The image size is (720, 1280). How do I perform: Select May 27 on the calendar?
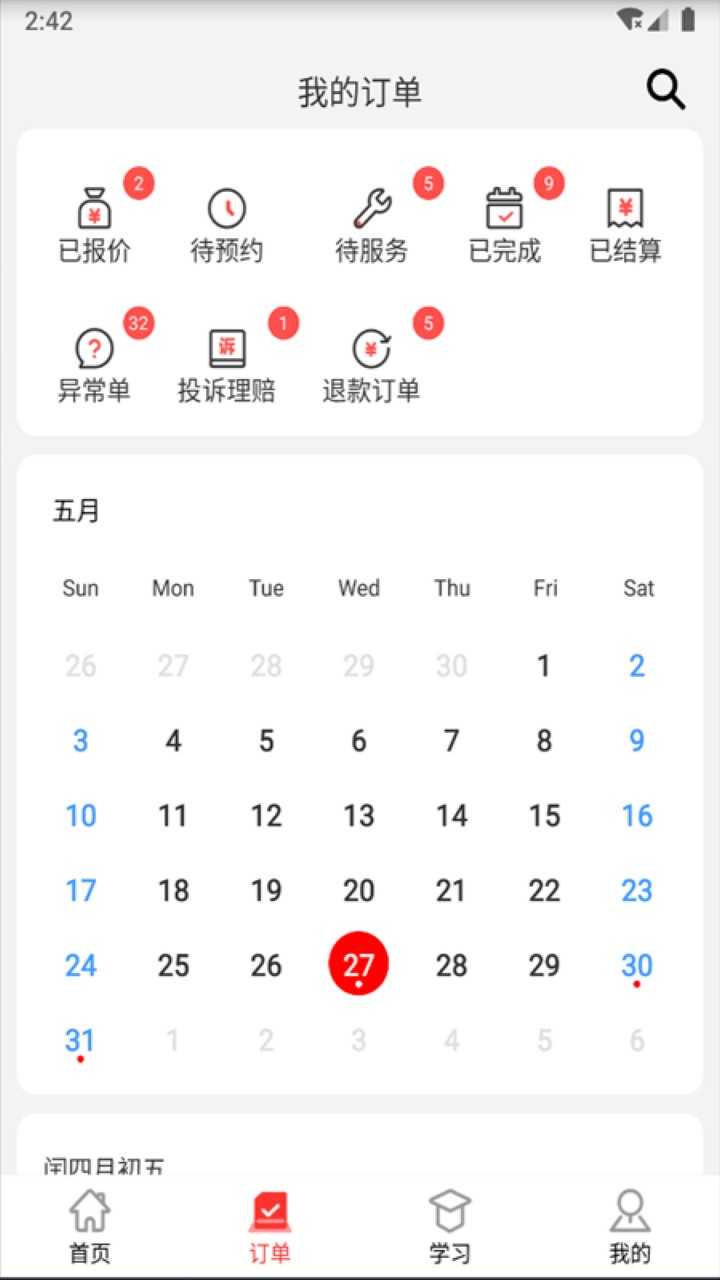click(359, 964)
